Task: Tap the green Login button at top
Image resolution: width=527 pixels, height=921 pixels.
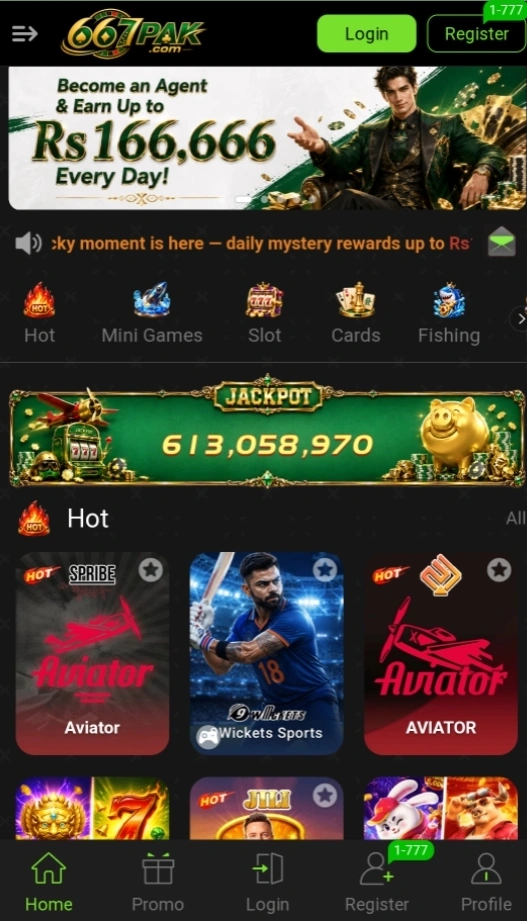Action: 367,33
